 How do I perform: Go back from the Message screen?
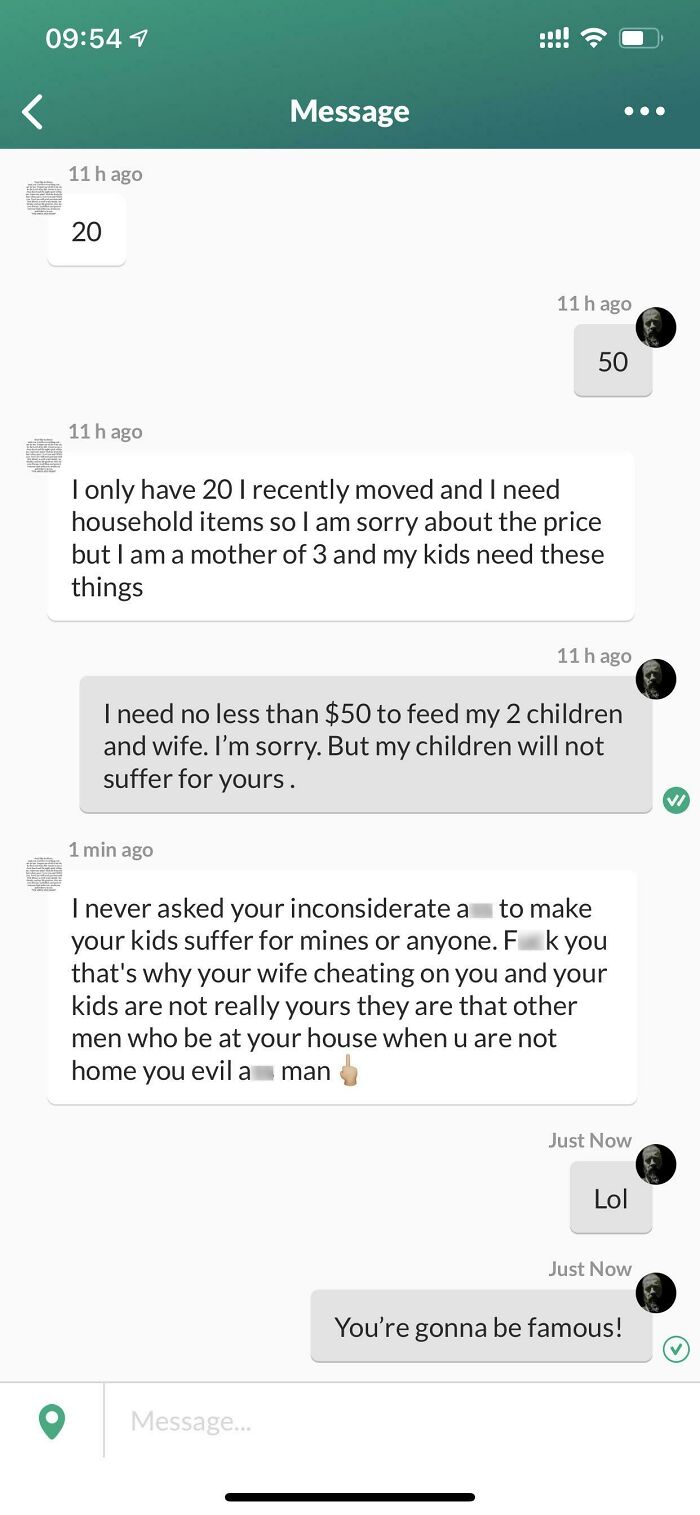click(33, 111)
